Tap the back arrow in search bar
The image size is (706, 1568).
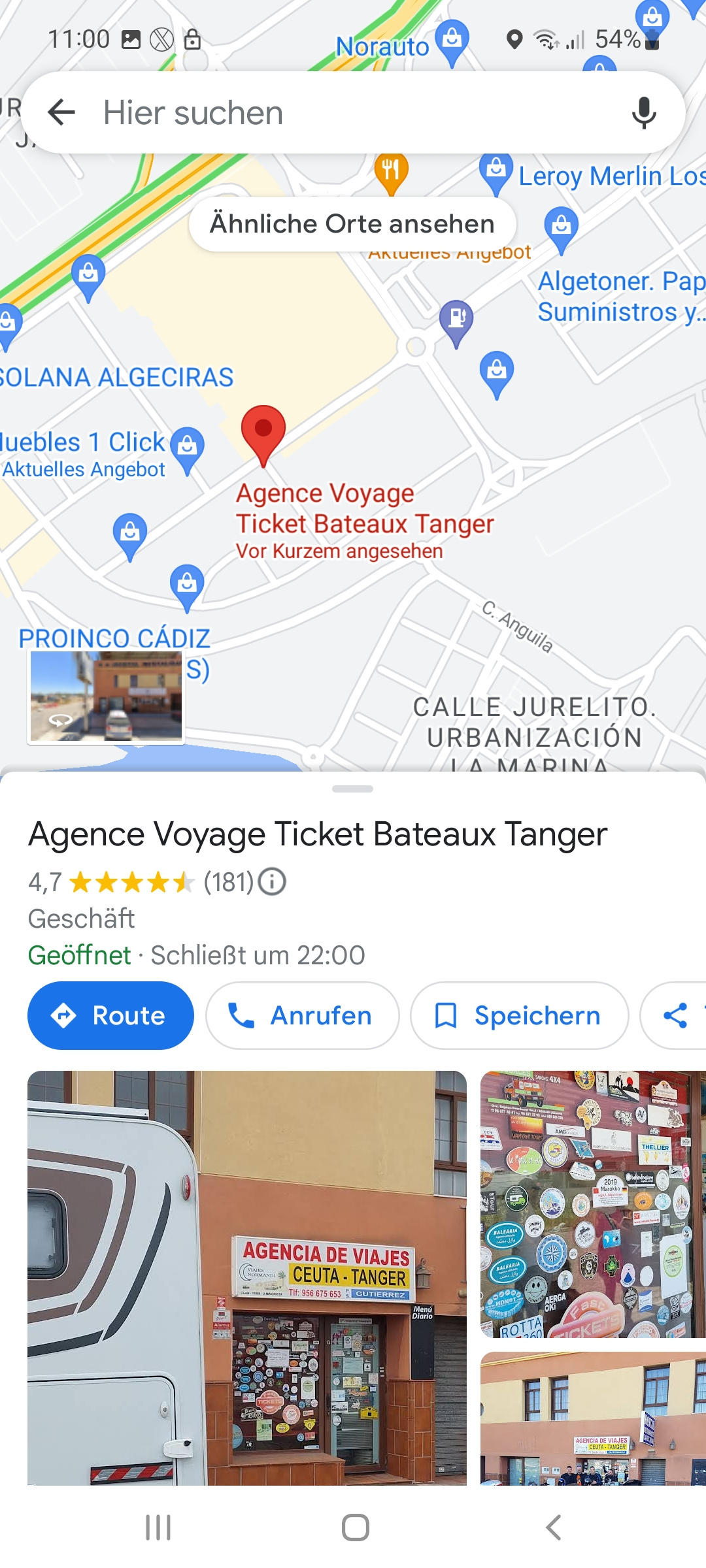tap(62, 112)
